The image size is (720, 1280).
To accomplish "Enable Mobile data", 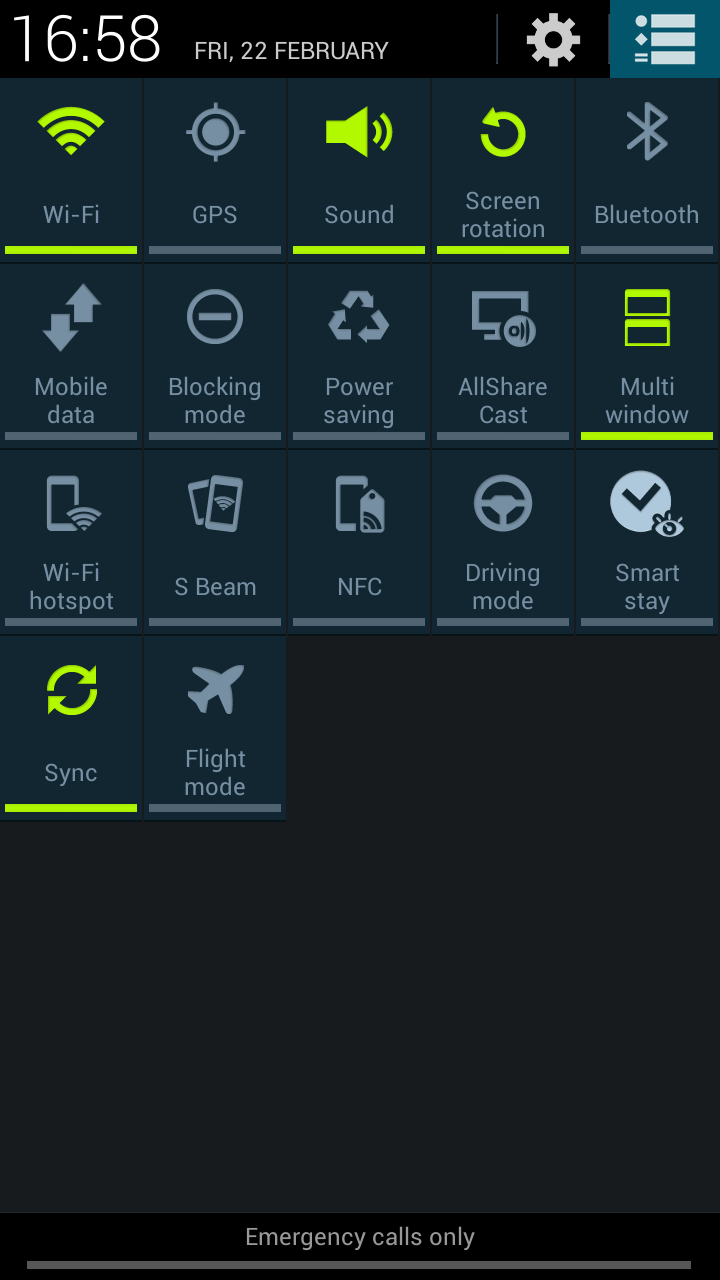I will (71, 352).
